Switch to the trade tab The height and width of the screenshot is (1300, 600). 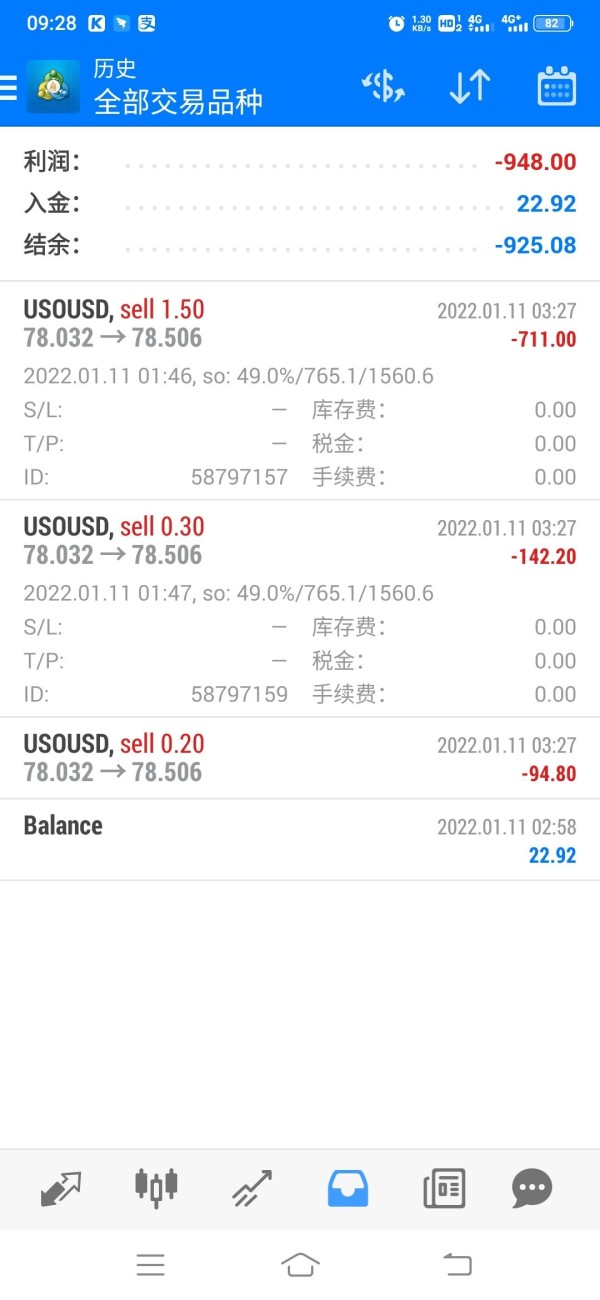252,1188
